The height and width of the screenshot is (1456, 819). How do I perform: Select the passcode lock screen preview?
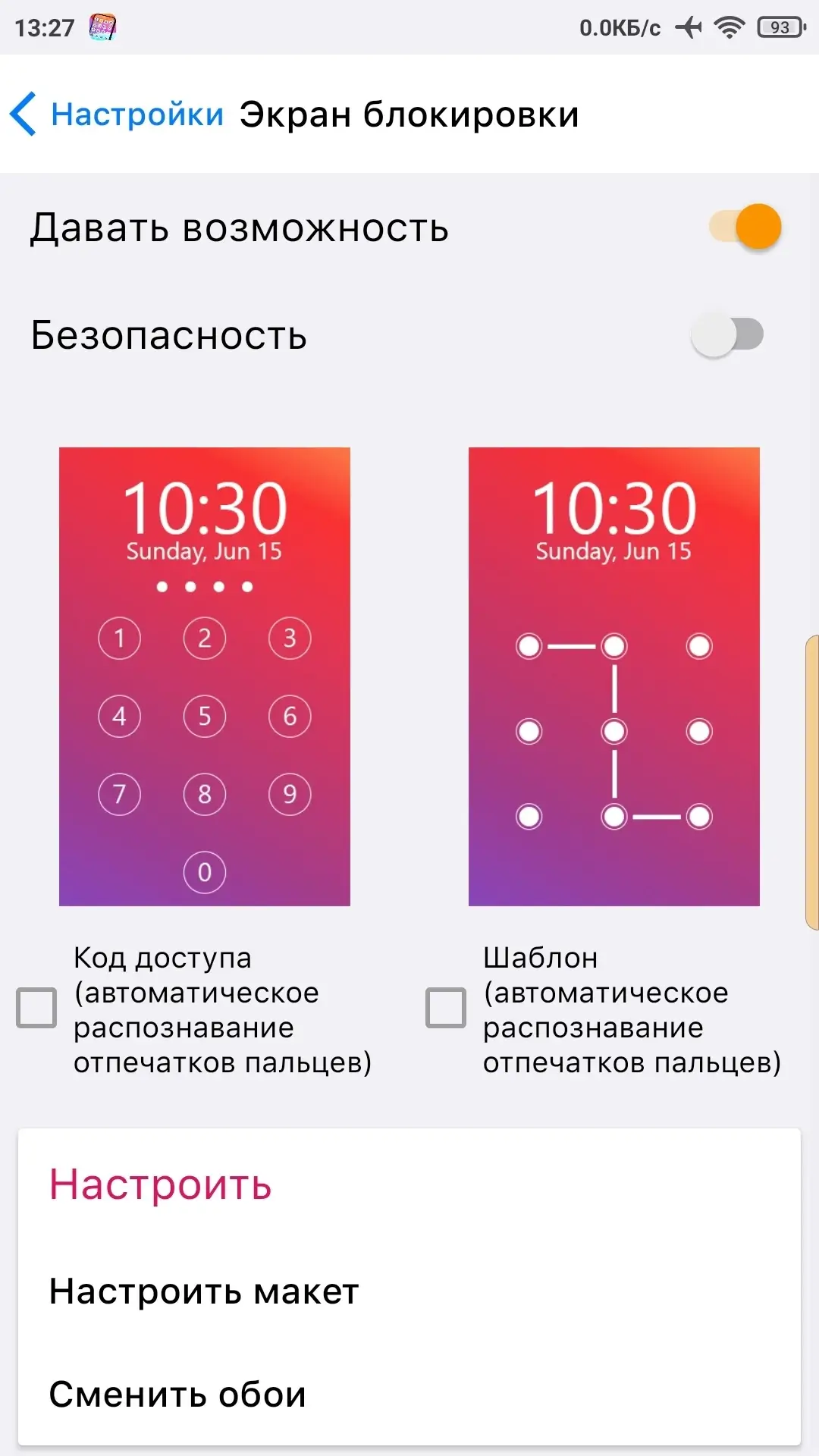coord(205,676)
